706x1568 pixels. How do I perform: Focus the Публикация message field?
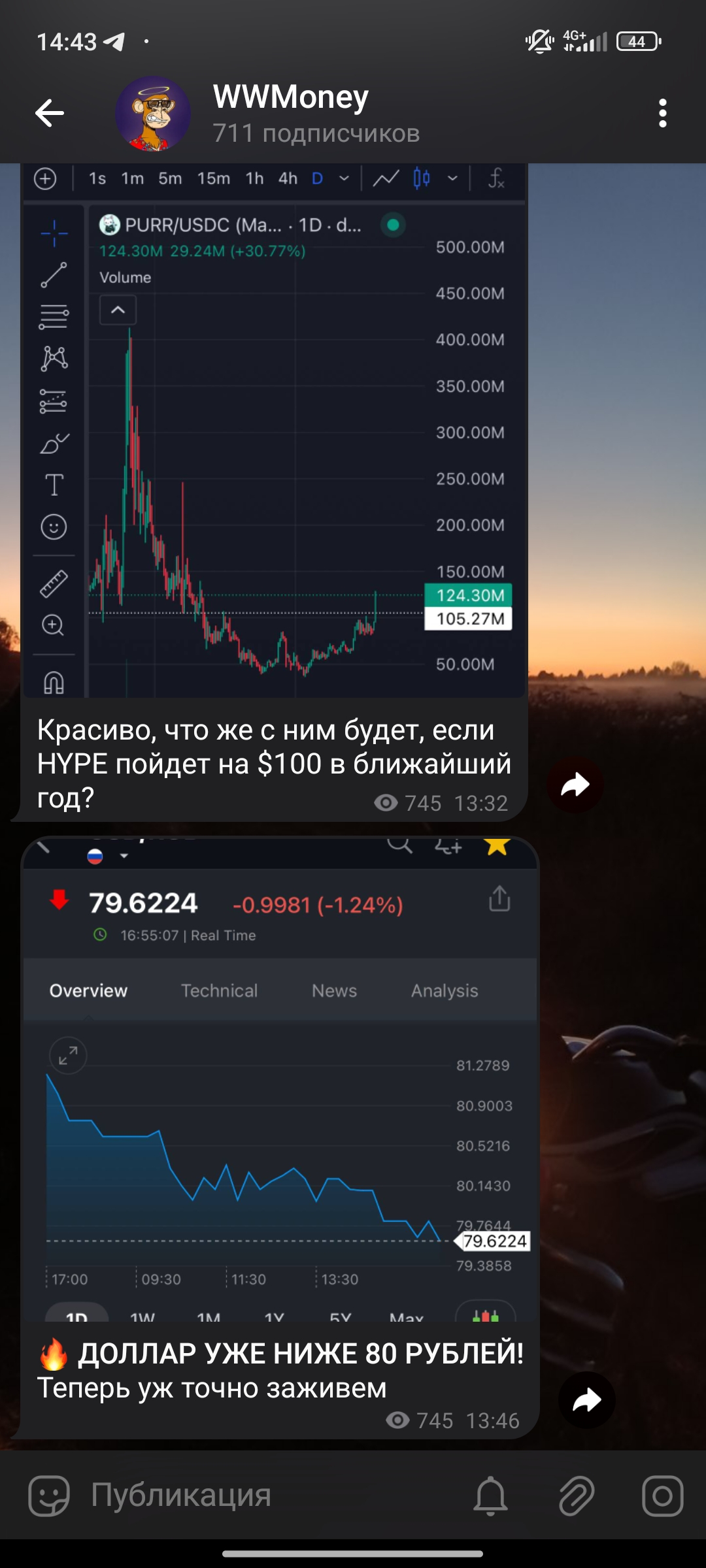point(261,1495)
